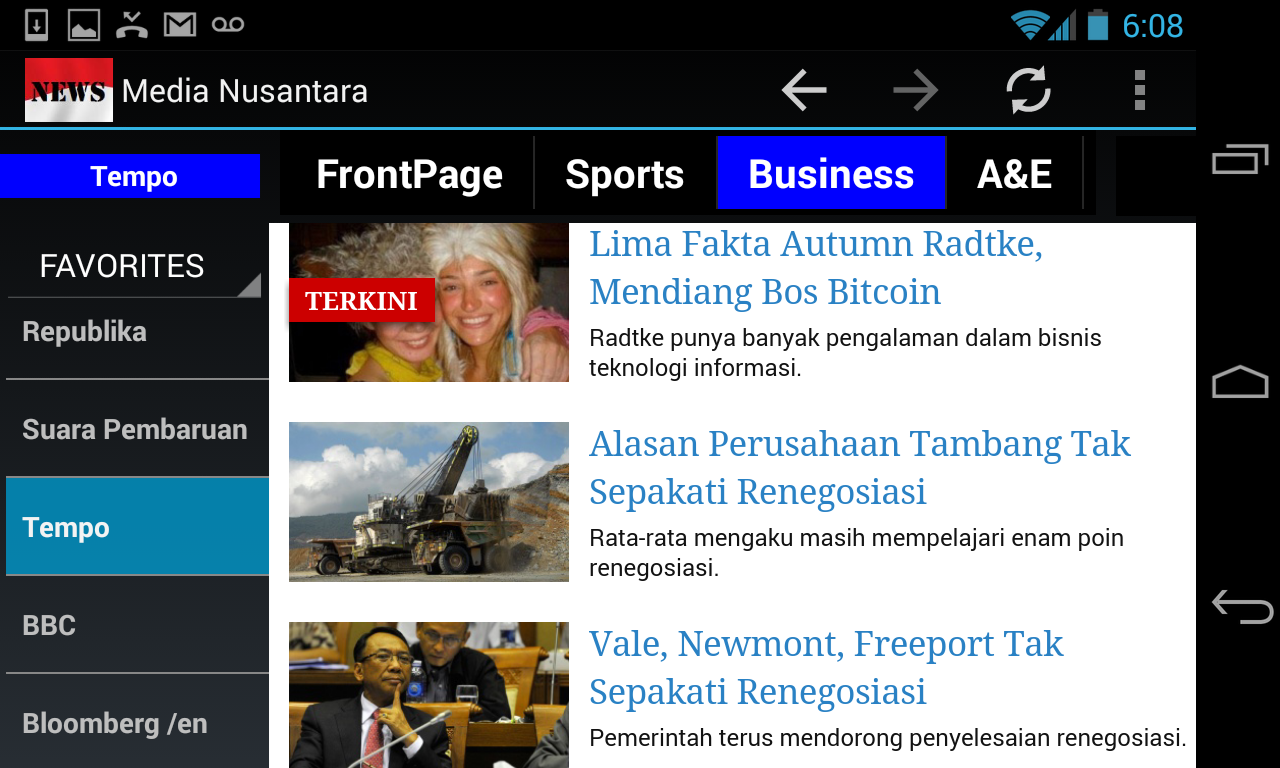
Task: Open BBC news source
Action: tap(136, 625)
